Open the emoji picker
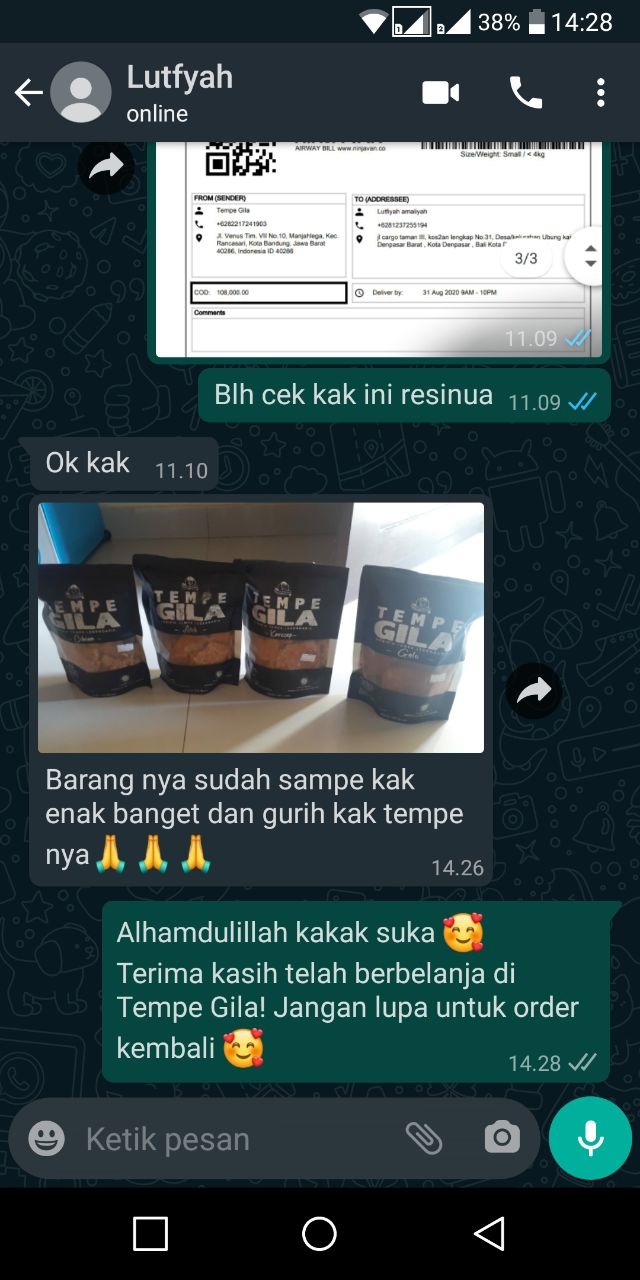Viewport: 640px width, 1280px height. [x=46, y=1138]
